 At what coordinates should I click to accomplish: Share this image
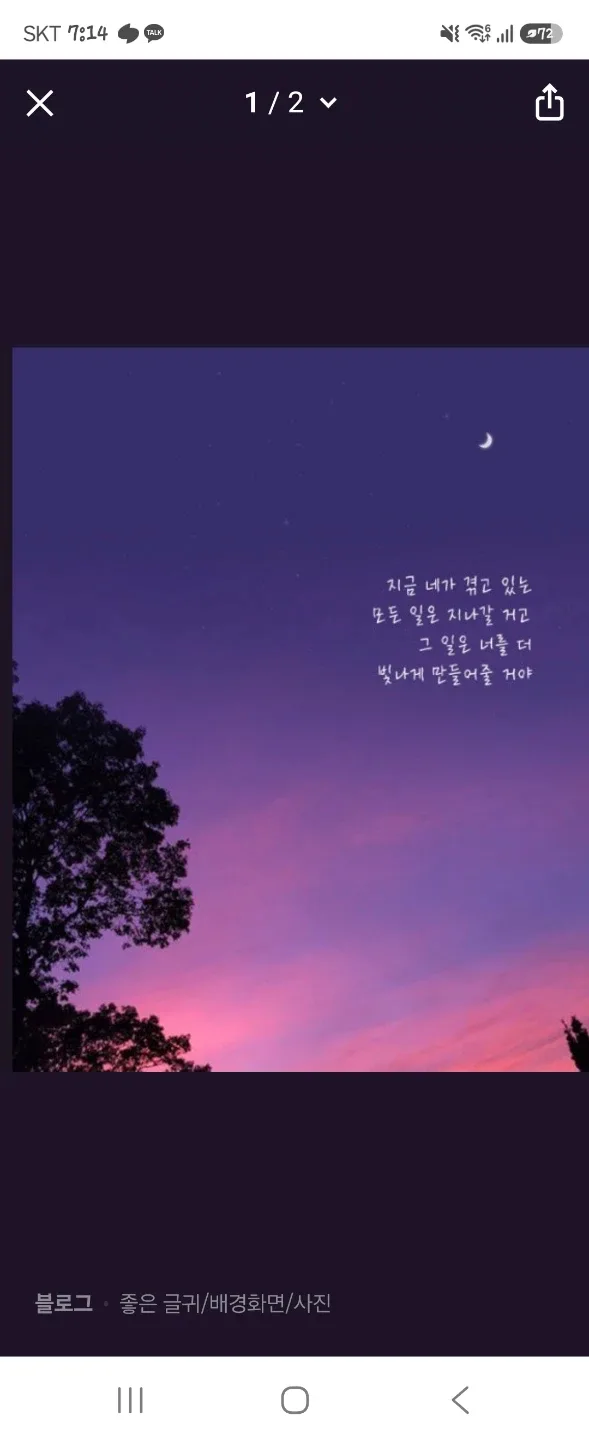coord(549,102)
